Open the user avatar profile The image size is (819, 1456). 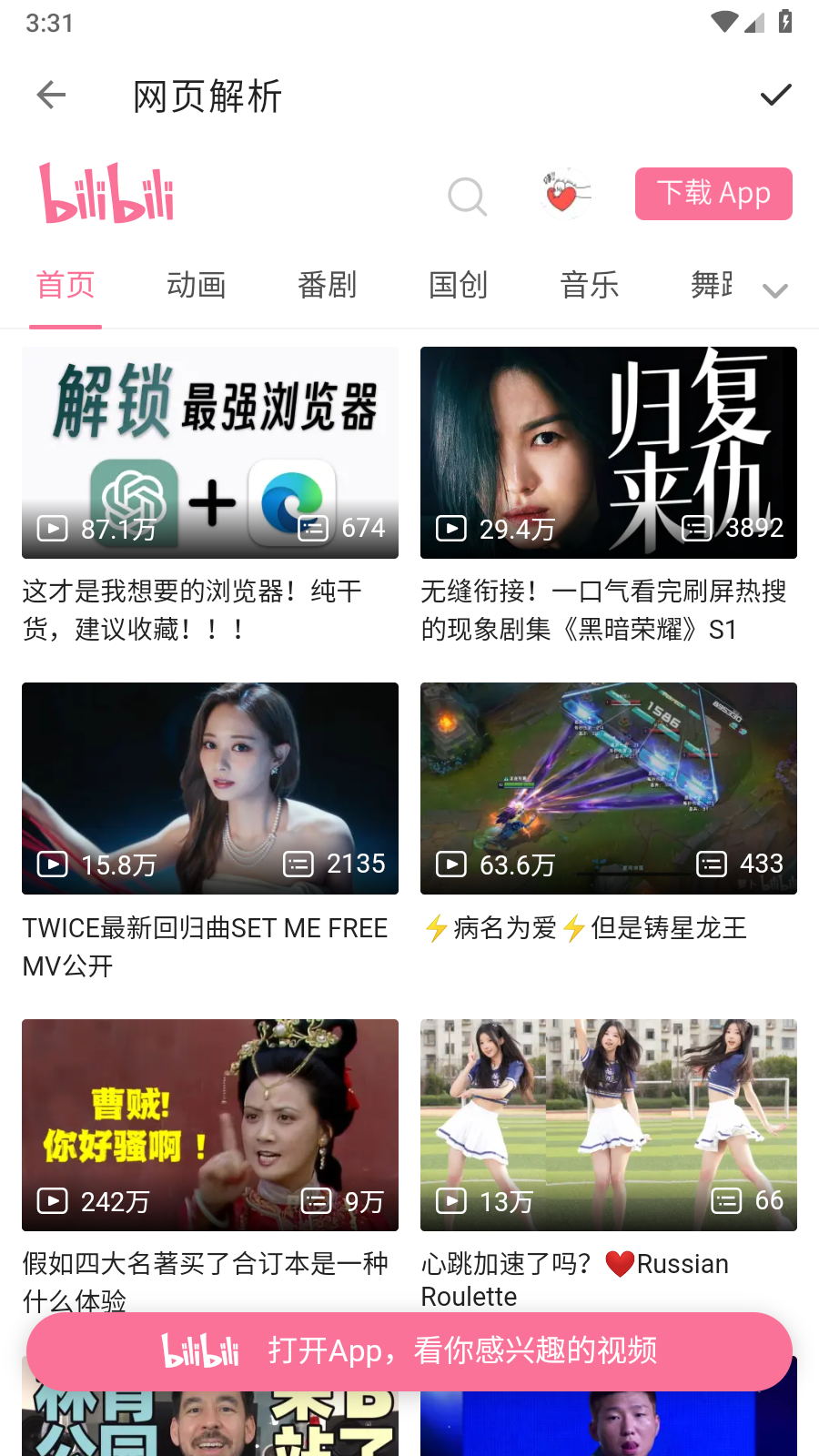point(565,194)
